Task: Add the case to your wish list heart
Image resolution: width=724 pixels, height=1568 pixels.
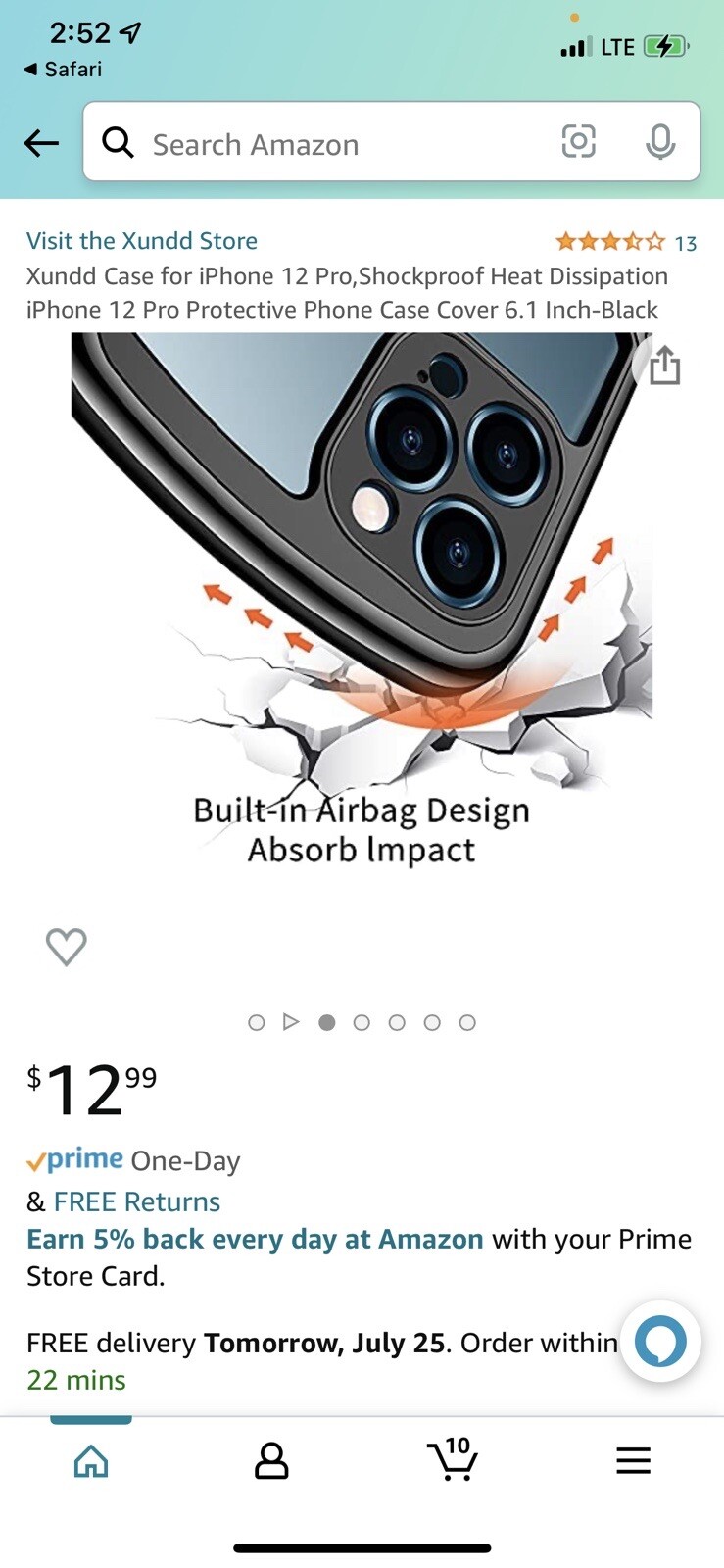Action: tap(67, 947)
